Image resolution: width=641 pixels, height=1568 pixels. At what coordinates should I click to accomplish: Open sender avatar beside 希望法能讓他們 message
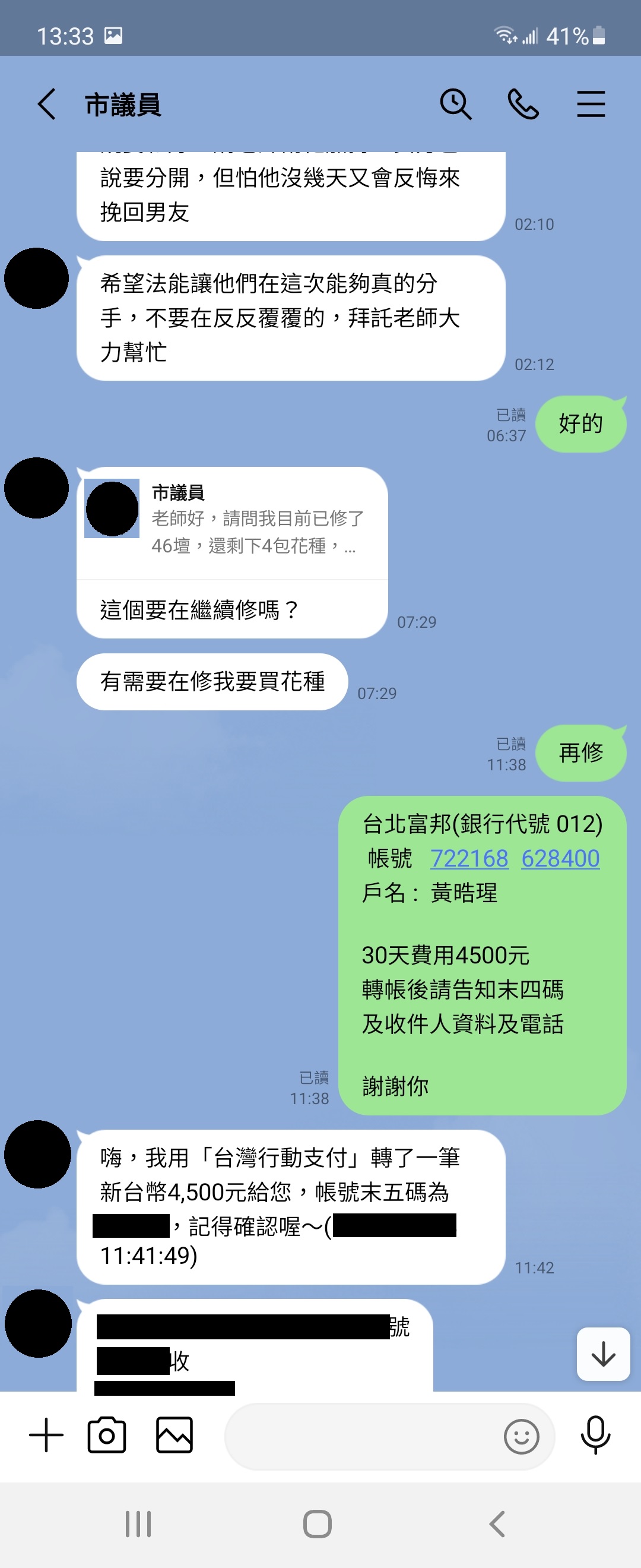coord(36,278)
